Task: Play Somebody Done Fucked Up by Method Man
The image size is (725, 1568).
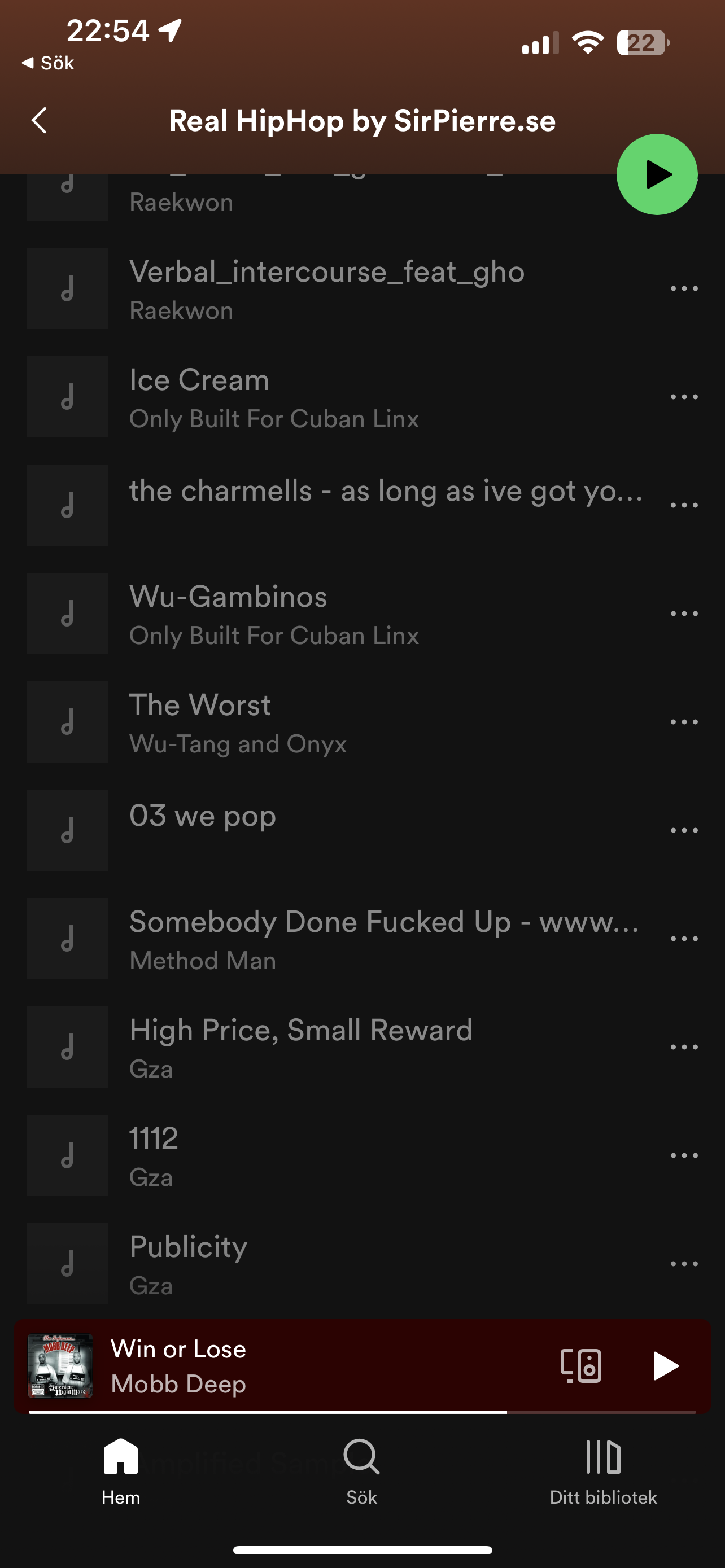Action: point(362,939)
